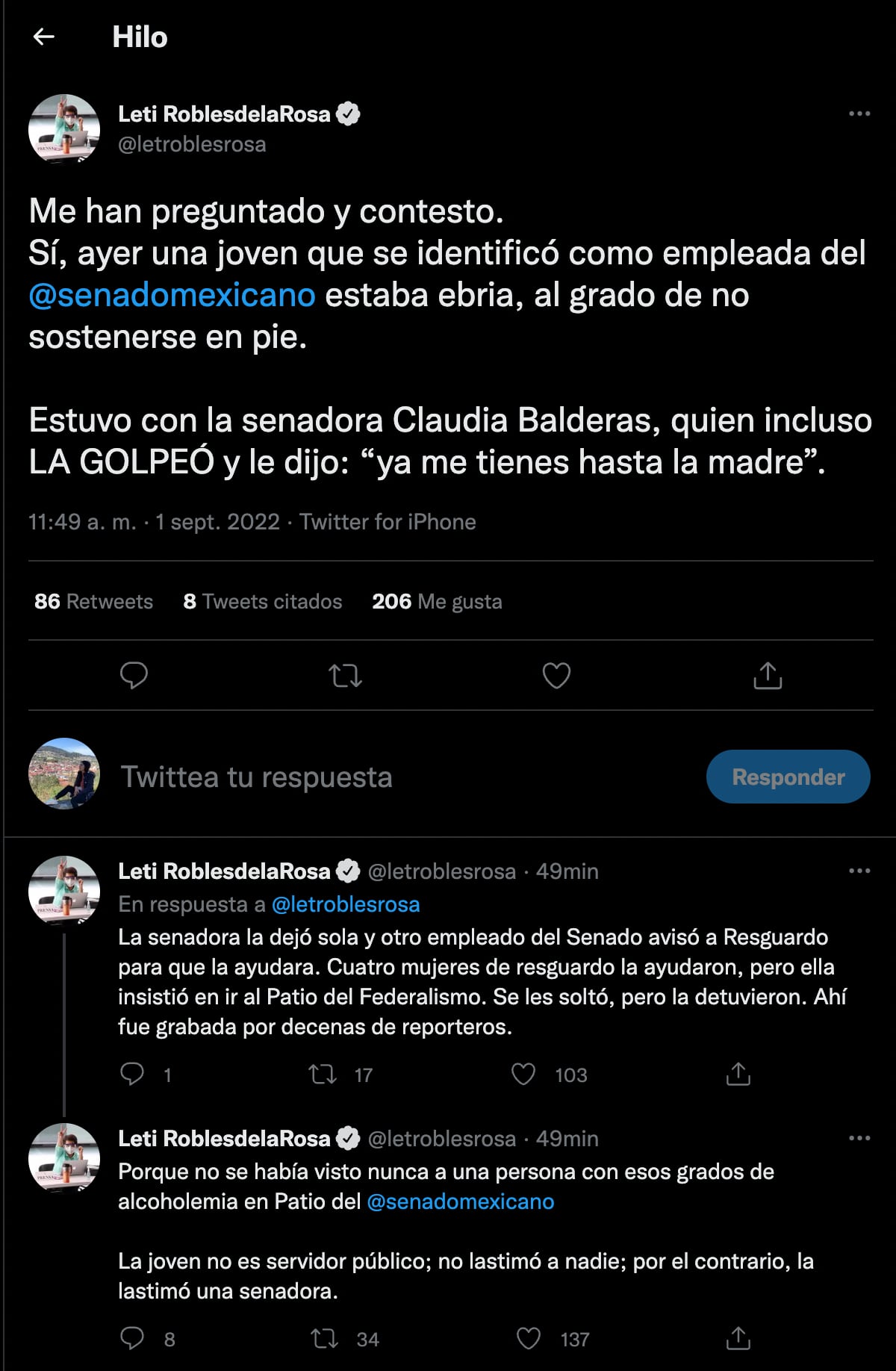This screenshot has height=1371, width=896.
Task: Click the Responder button
Action: click(x=788, y=777)
